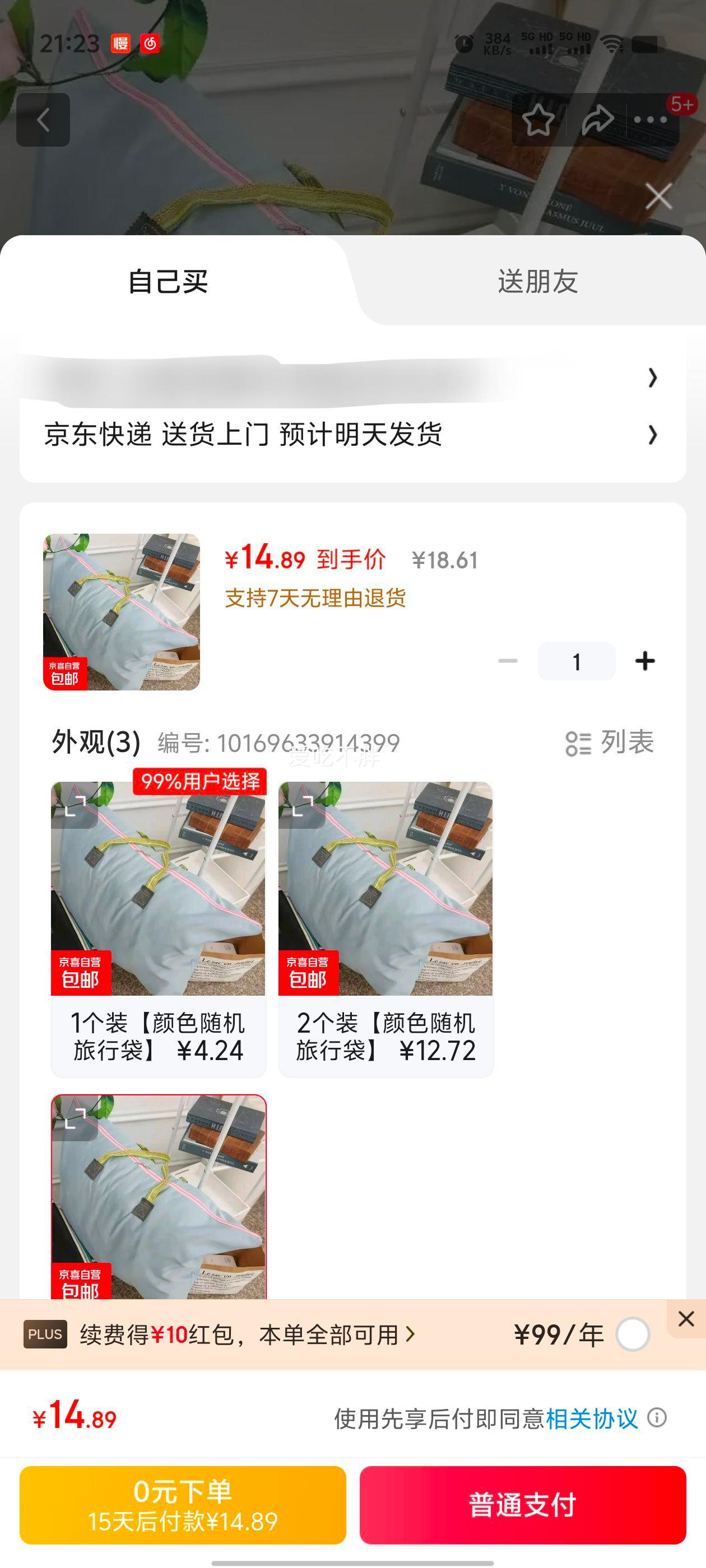The width and height of the screenshot is (706, 1568).
Task: Choose the 2个装 travel bag option
Action: pyautogui.click(x=385, y=928)
